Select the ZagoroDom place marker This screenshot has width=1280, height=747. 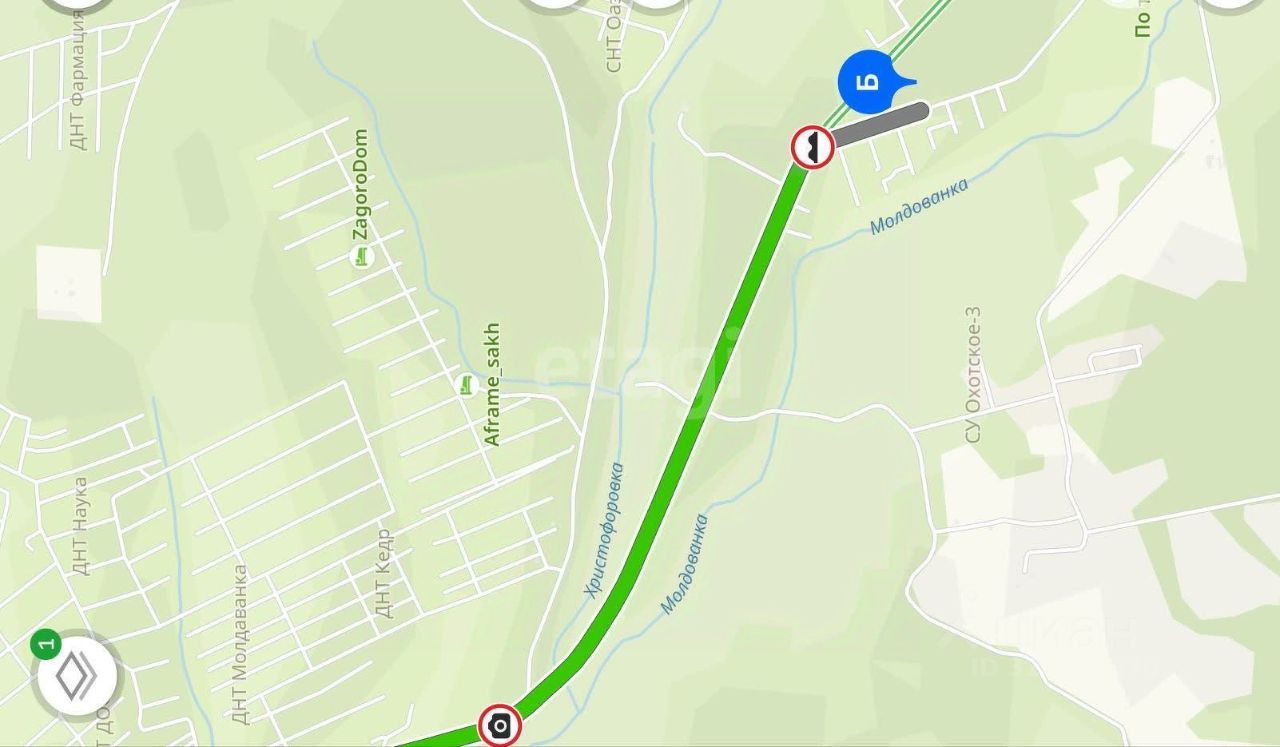click(362, 257)
